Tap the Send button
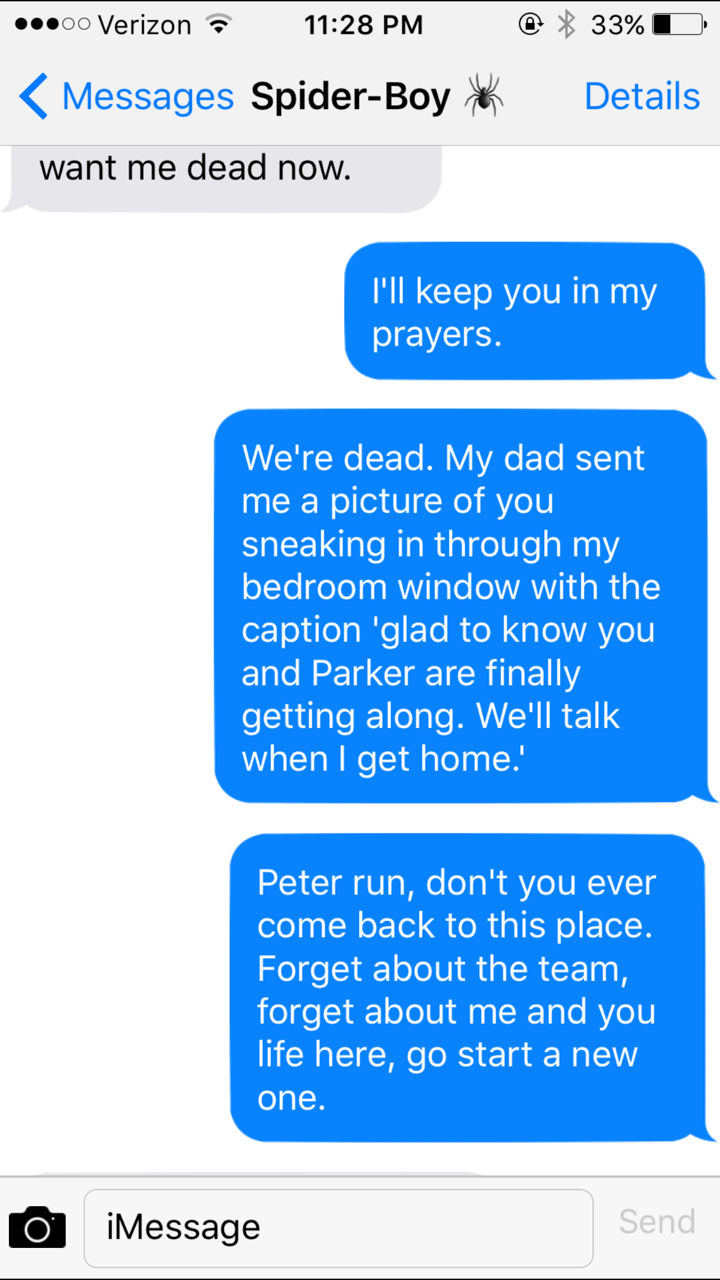The image size is (720, 1280). pyautogui.click(x=656, y=1221)
